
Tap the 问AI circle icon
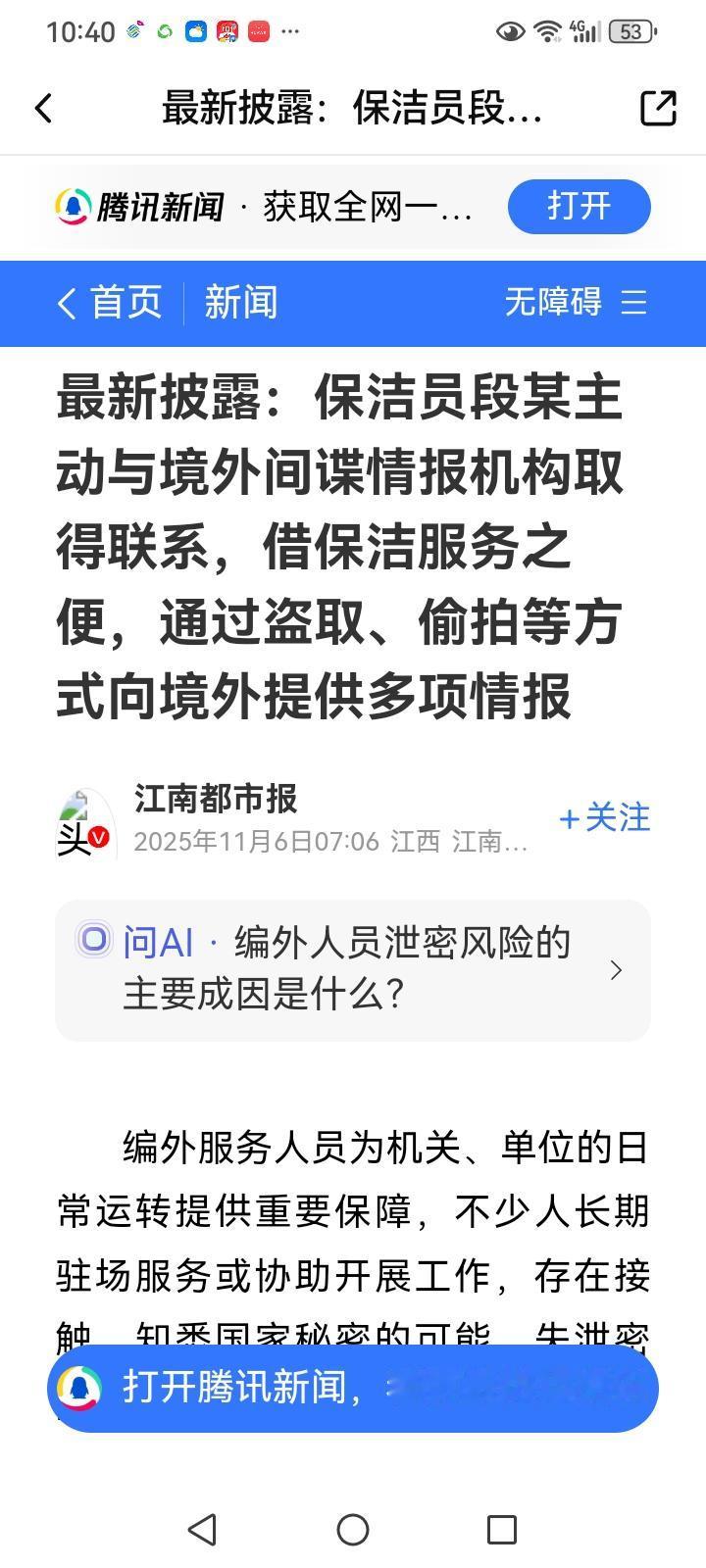95,941
